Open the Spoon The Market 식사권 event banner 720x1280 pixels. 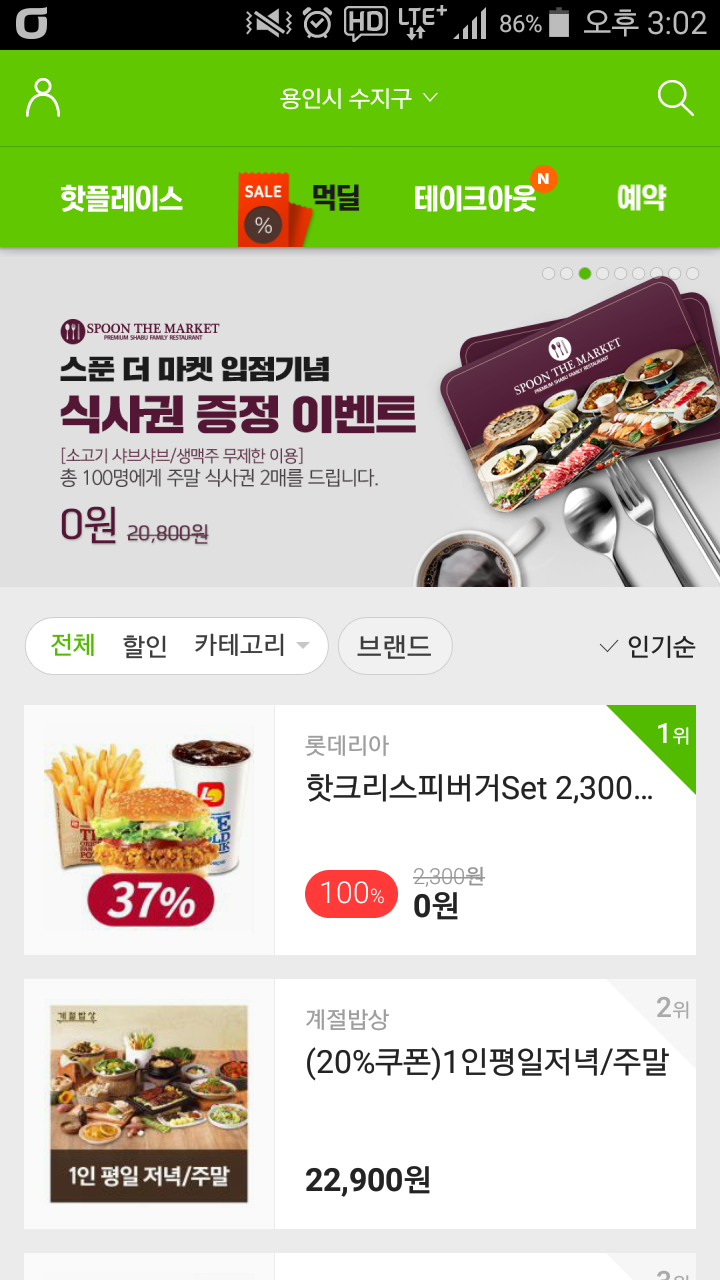[360, 418]
